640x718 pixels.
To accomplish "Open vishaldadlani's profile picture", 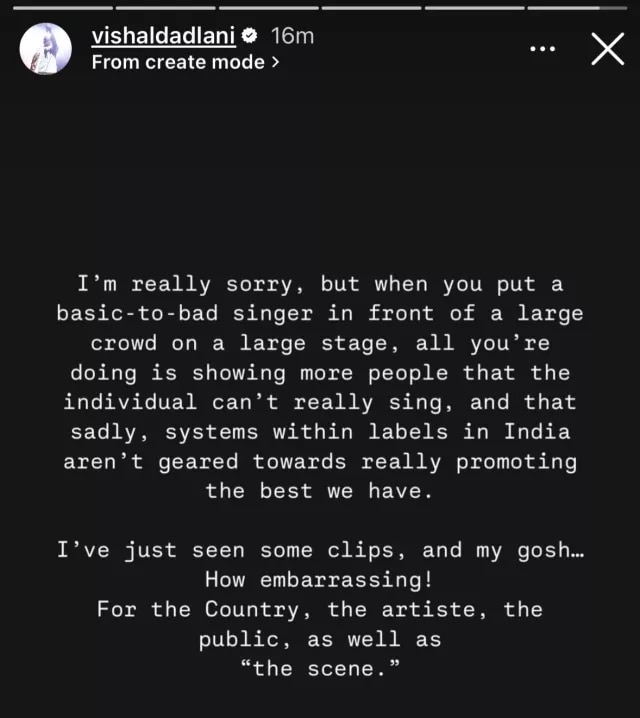I will point(46,49).
